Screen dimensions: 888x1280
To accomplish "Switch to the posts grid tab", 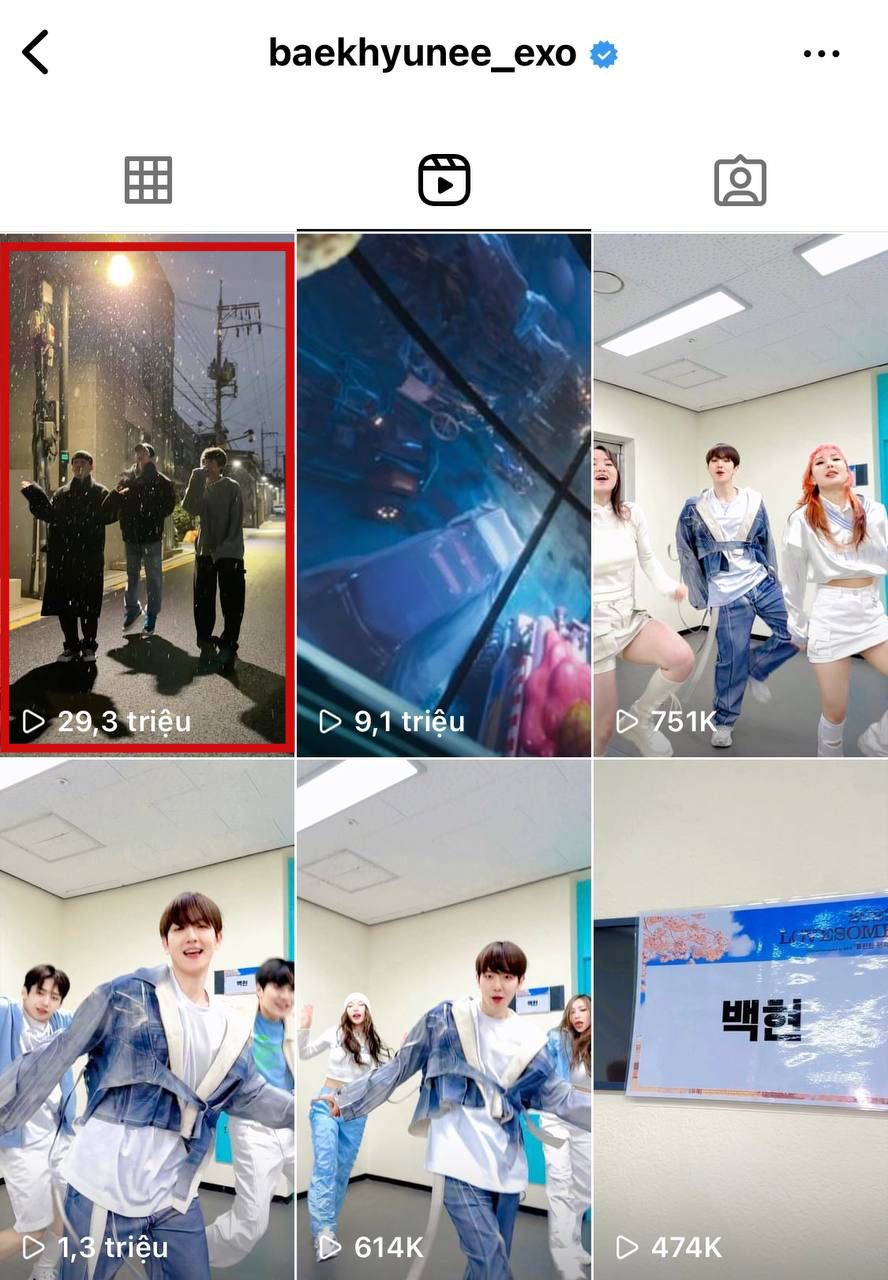I will [148, 181].
